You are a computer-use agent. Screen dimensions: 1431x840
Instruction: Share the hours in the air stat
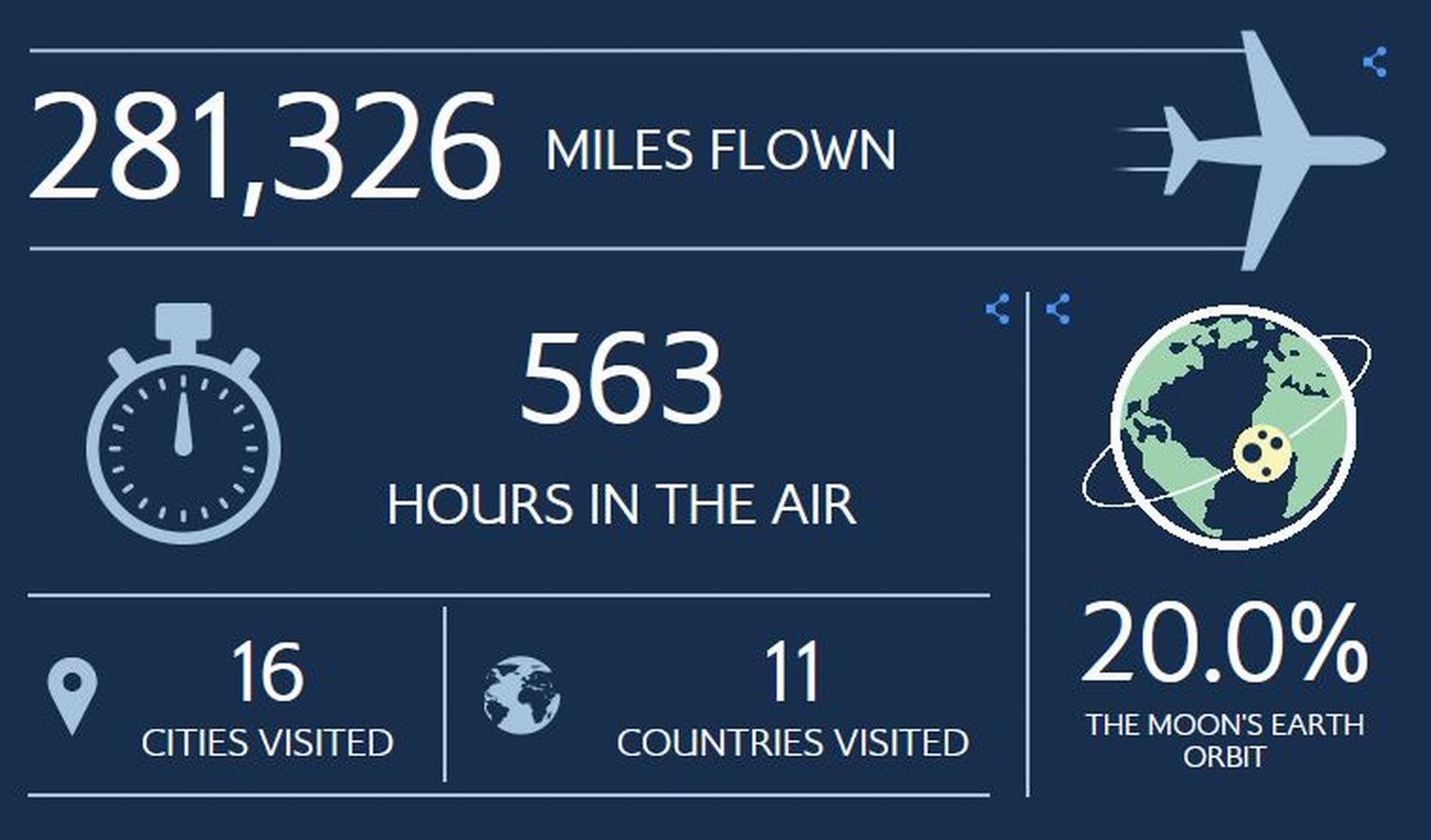[x=997, y=309]
